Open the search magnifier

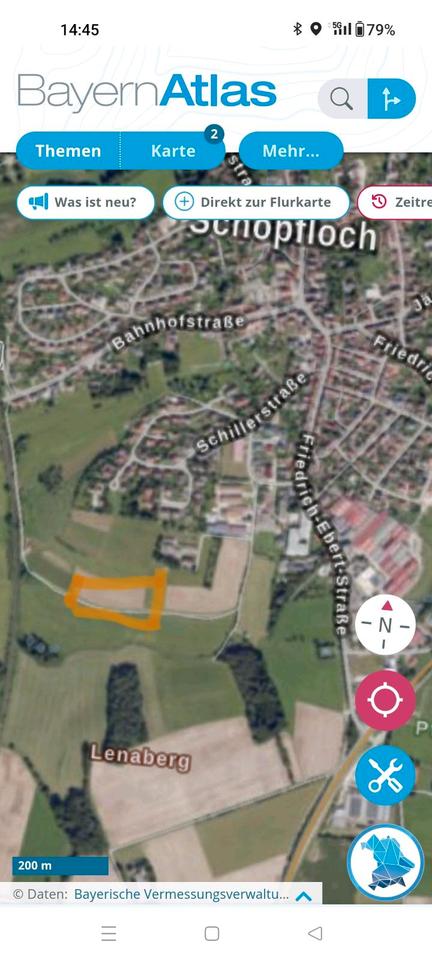pyautogui.click(x=342, y=99)
